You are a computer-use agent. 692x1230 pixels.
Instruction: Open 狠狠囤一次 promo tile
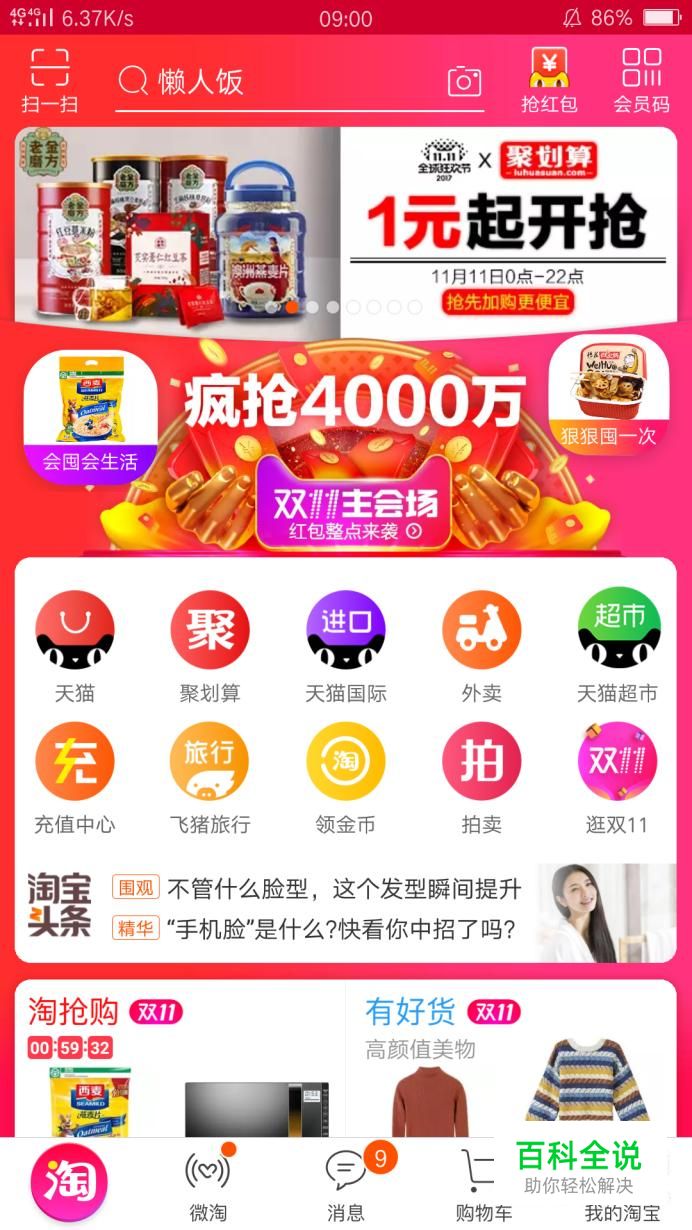(x=608, y=394)
